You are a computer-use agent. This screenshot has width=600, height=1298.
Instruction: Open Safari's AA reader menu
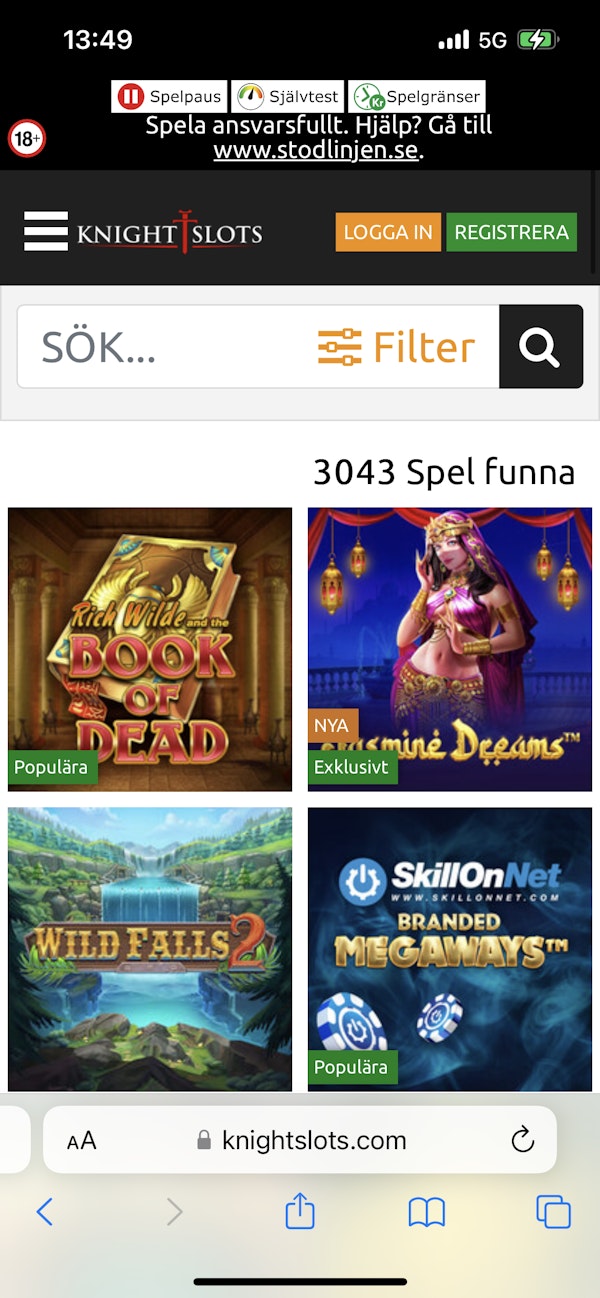pos(82,1141)
